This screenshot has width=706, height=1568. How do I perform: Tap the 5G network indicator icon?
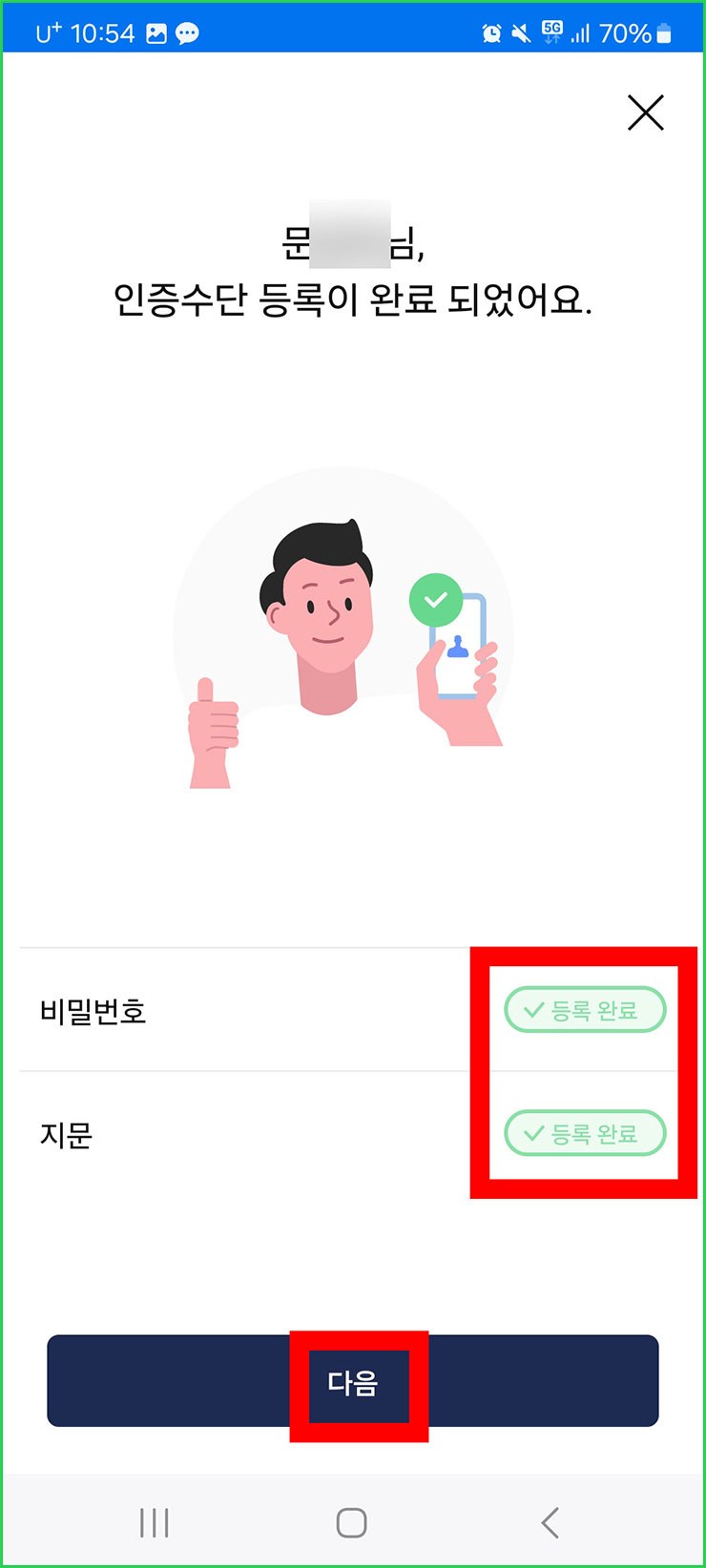[550, 30]
